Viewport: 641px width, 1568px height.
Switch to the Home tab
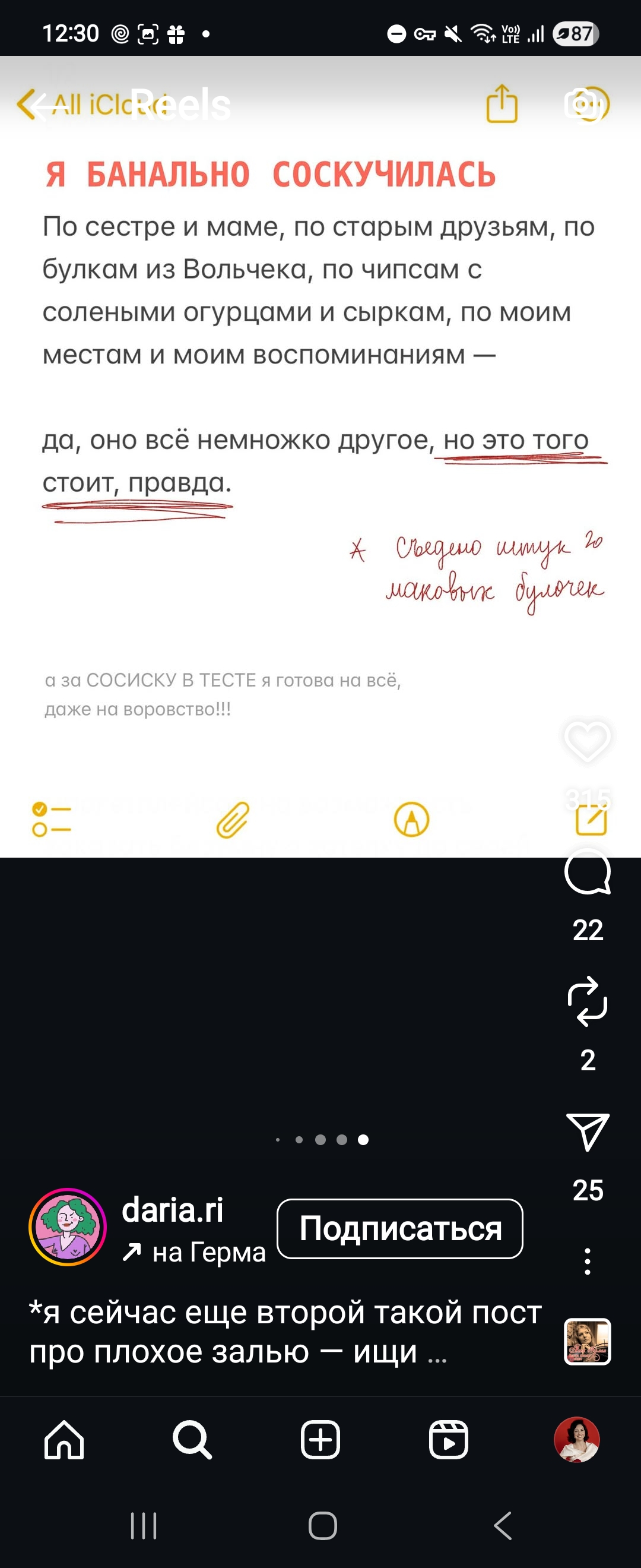[64, 1440]
